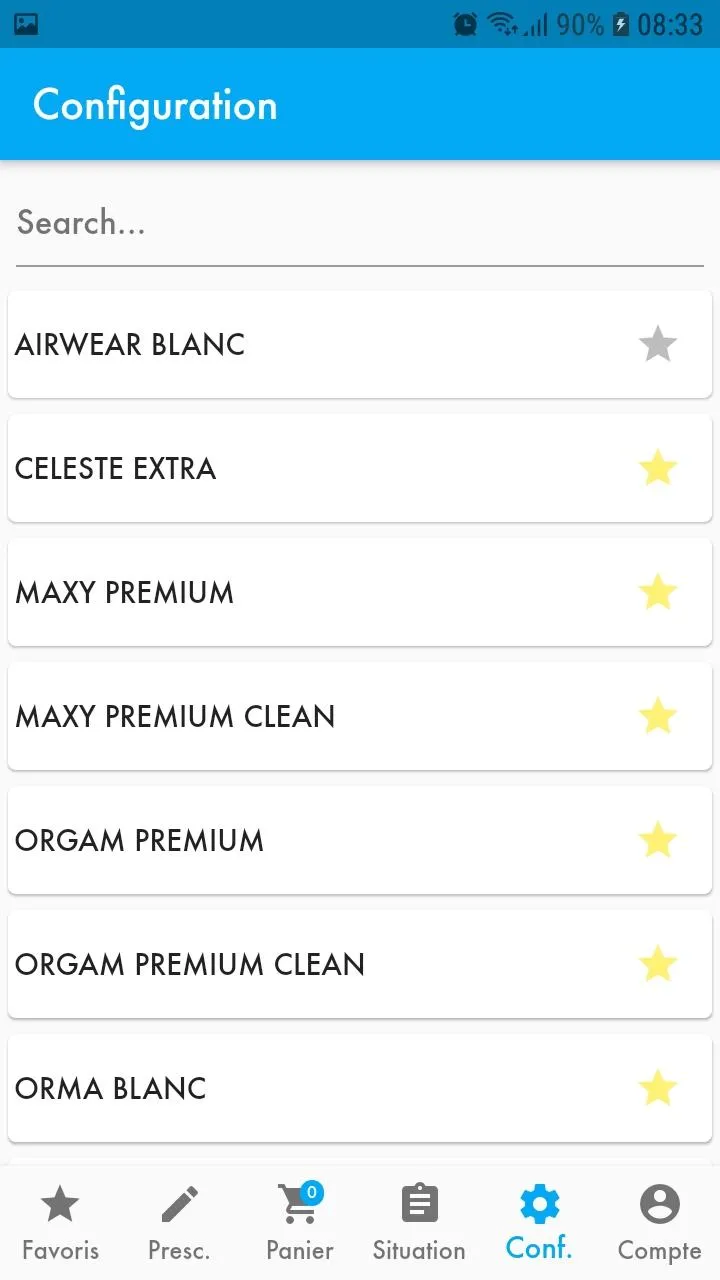Unfavorite CELESTE EXTRA by tapping its star
Image resolution: width=720 pixels, height=1280 pixels.
[x=658, y=468]
